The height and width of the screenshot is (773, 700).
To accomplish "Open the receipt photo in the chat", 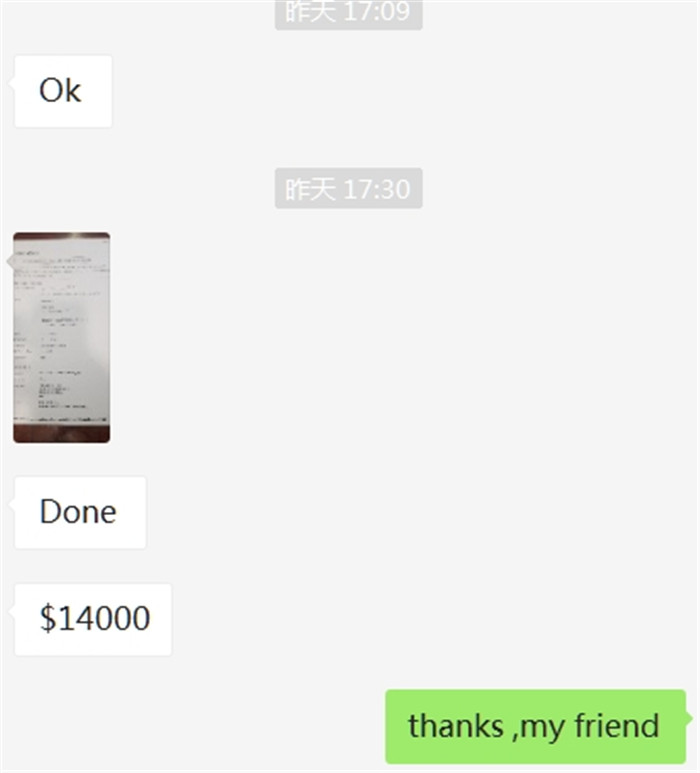I will [x=62, y=337].
